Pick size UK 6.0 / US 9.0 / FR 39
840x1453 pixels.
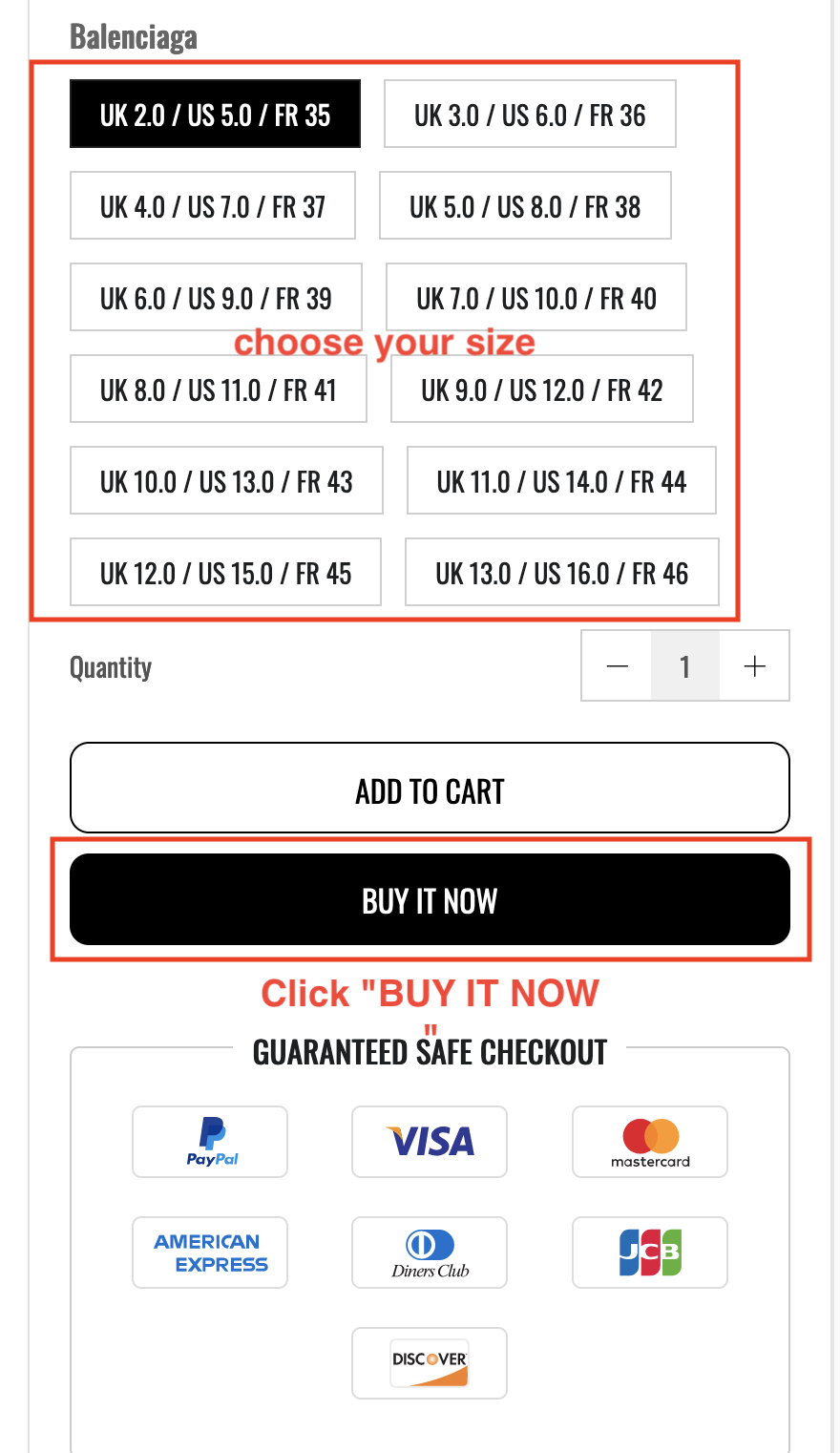[216, 297]
